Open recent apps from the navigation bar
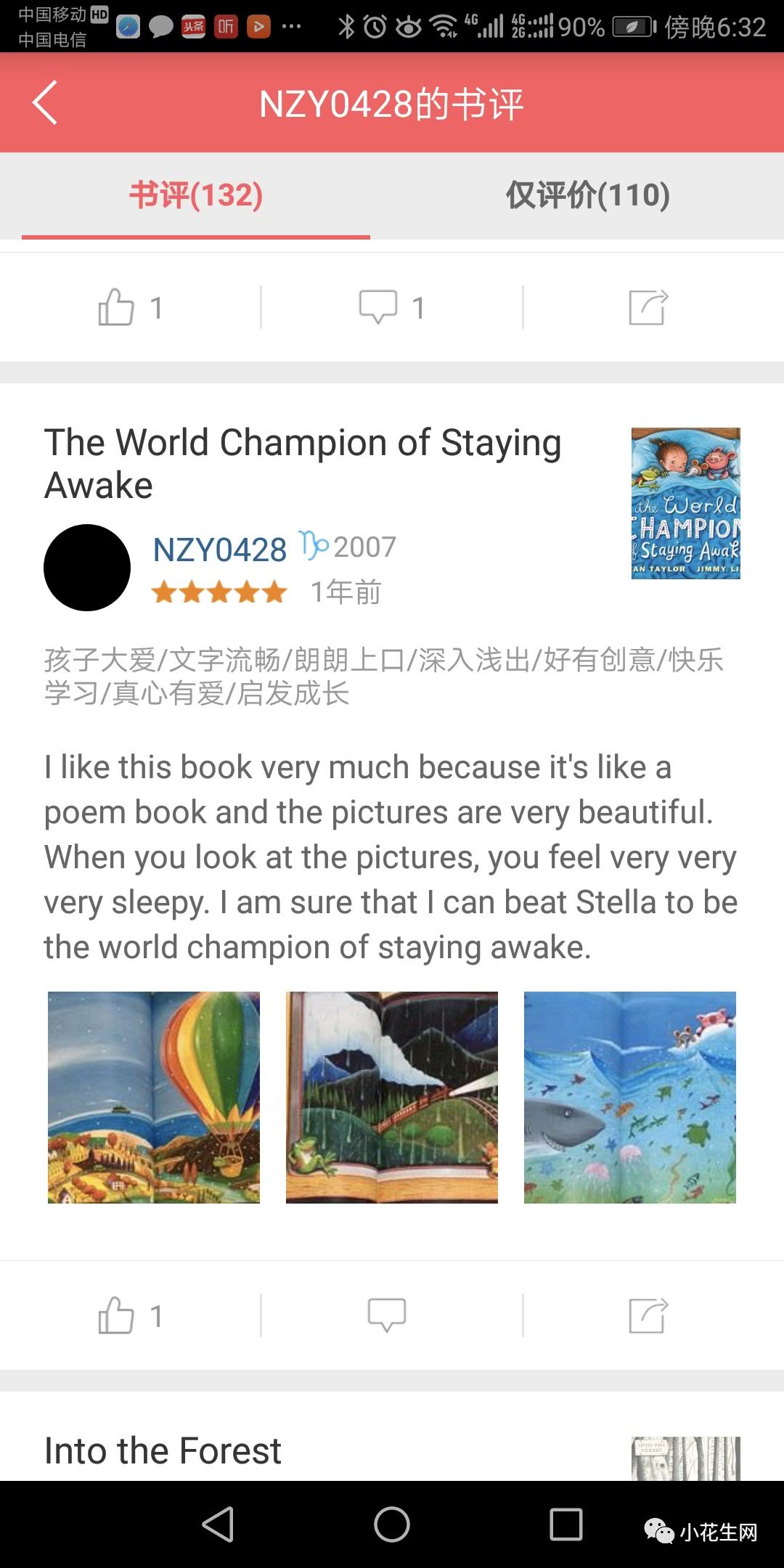 pyautogui.click(x=566, y=1524)
